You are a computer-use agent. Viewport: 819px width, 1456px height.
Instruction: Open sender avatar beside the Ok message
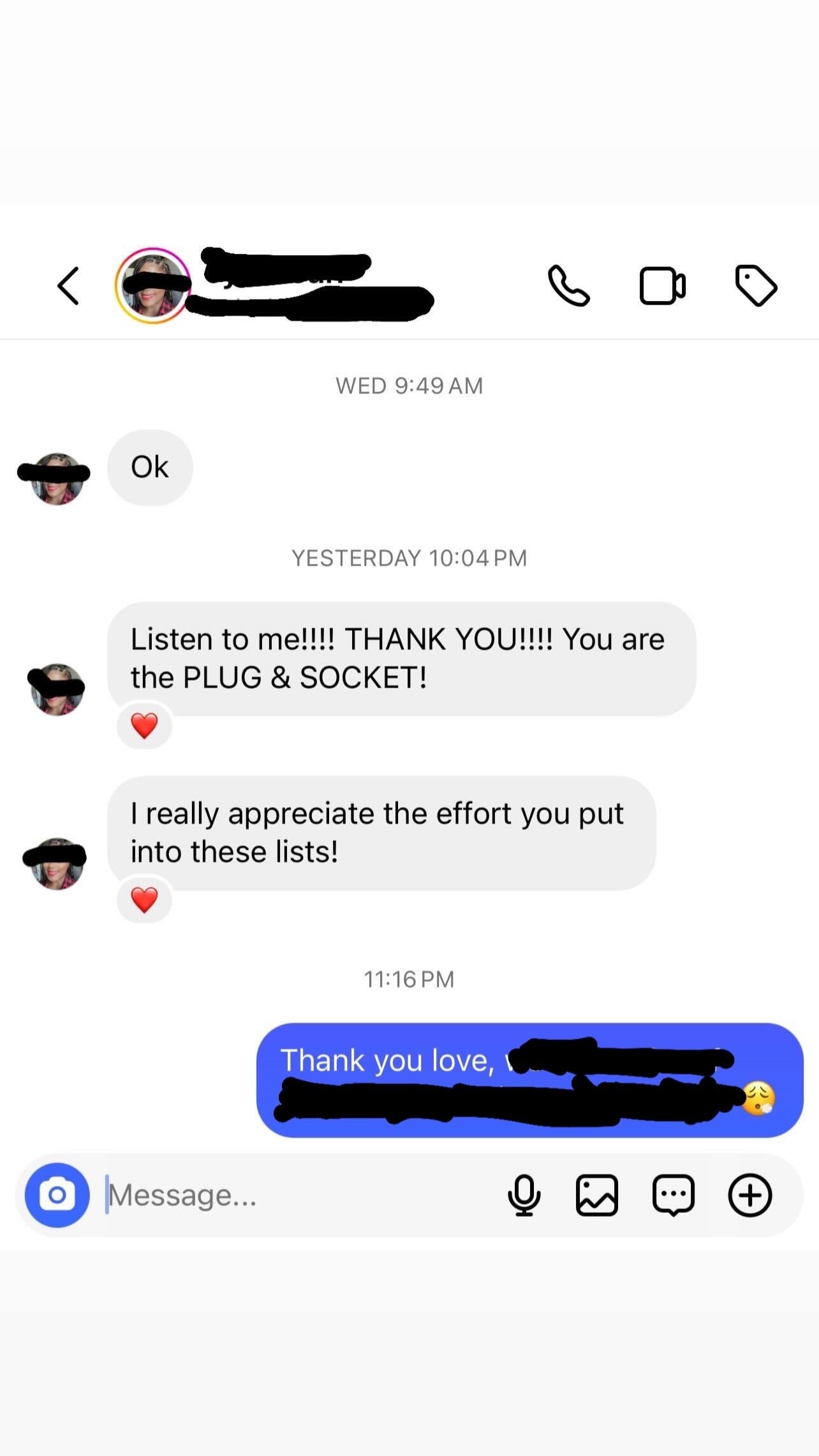[57, 479]
